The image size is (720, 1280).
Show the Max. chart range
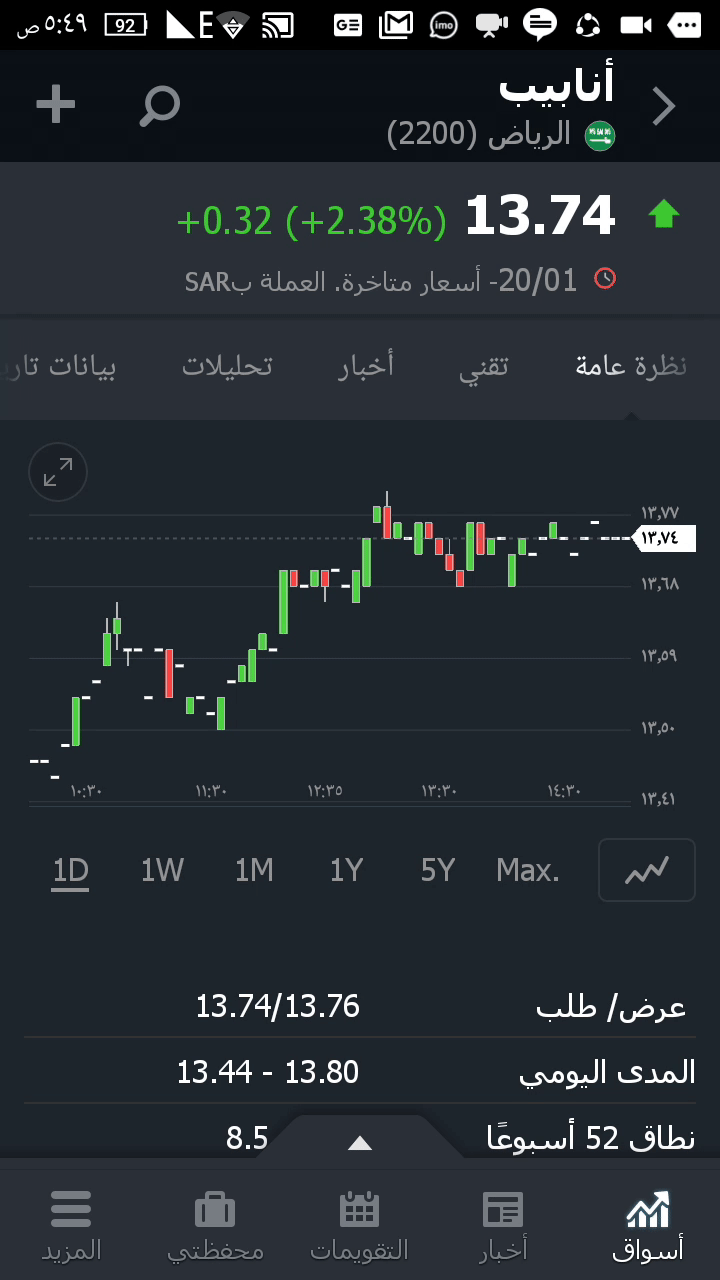(x=528, y=871)
